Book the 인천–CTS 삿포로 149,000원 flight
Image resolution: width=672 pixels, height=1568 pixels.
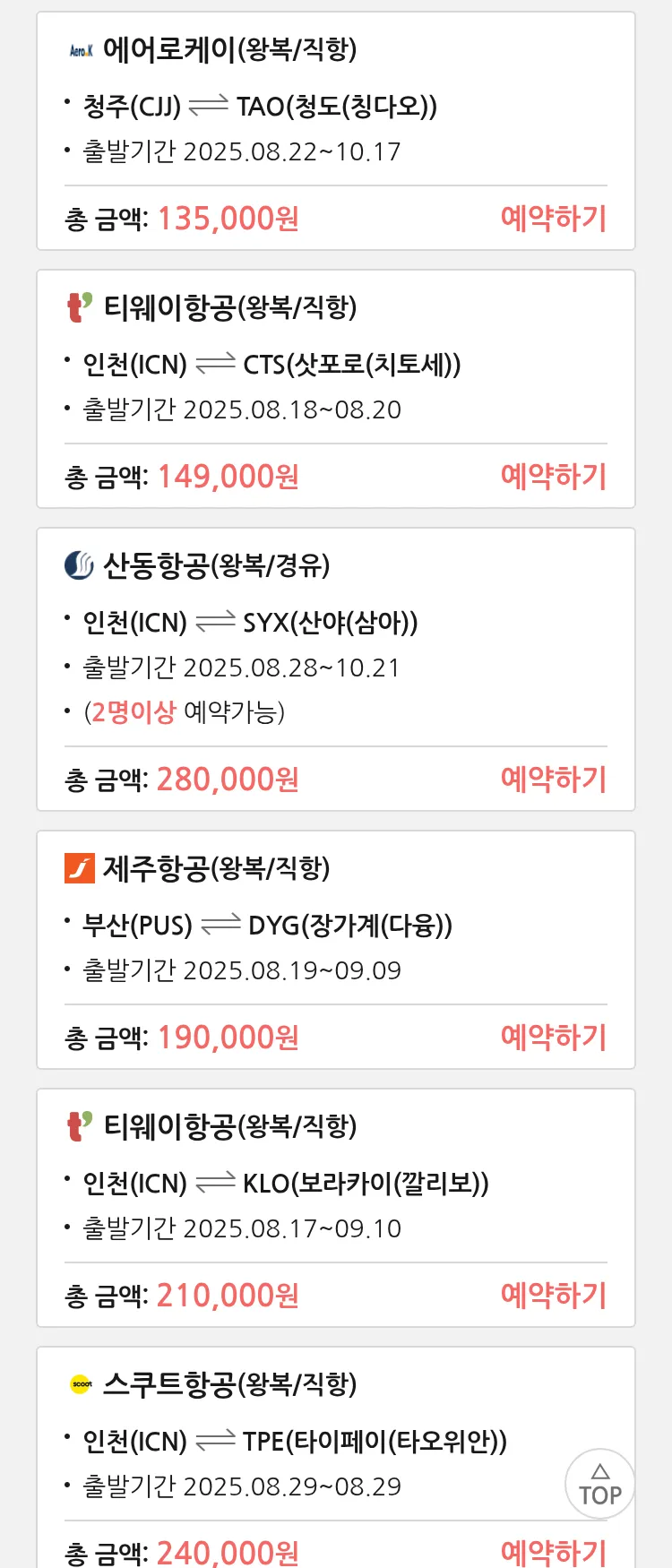554,477
